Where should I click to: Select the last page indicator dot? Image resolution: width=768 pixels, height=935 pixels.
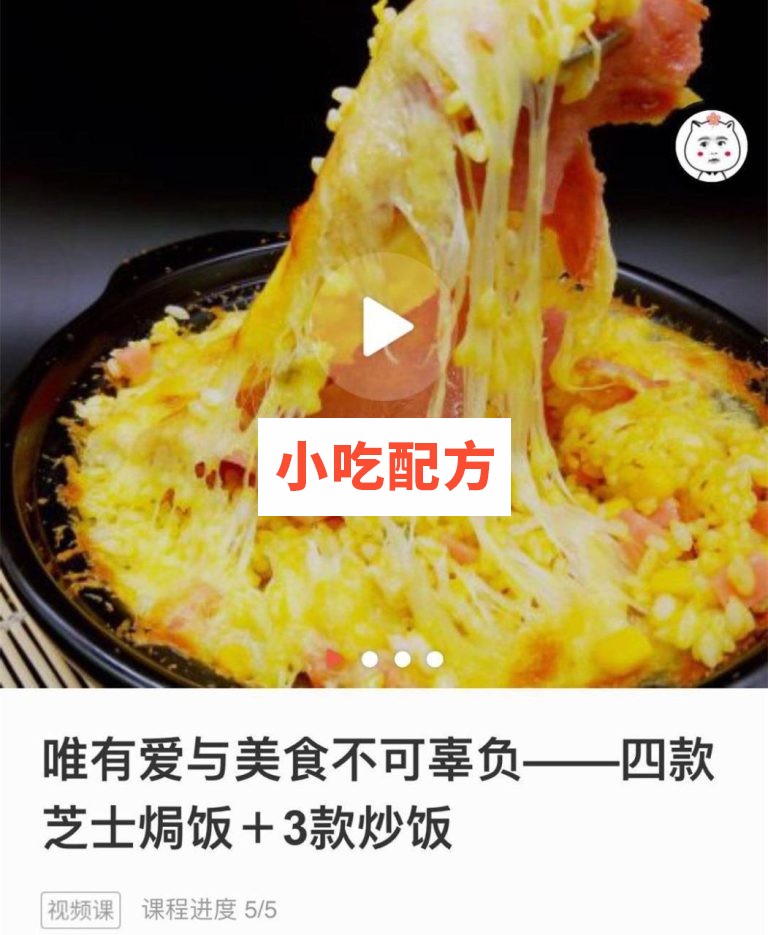[x=434, y=659]
